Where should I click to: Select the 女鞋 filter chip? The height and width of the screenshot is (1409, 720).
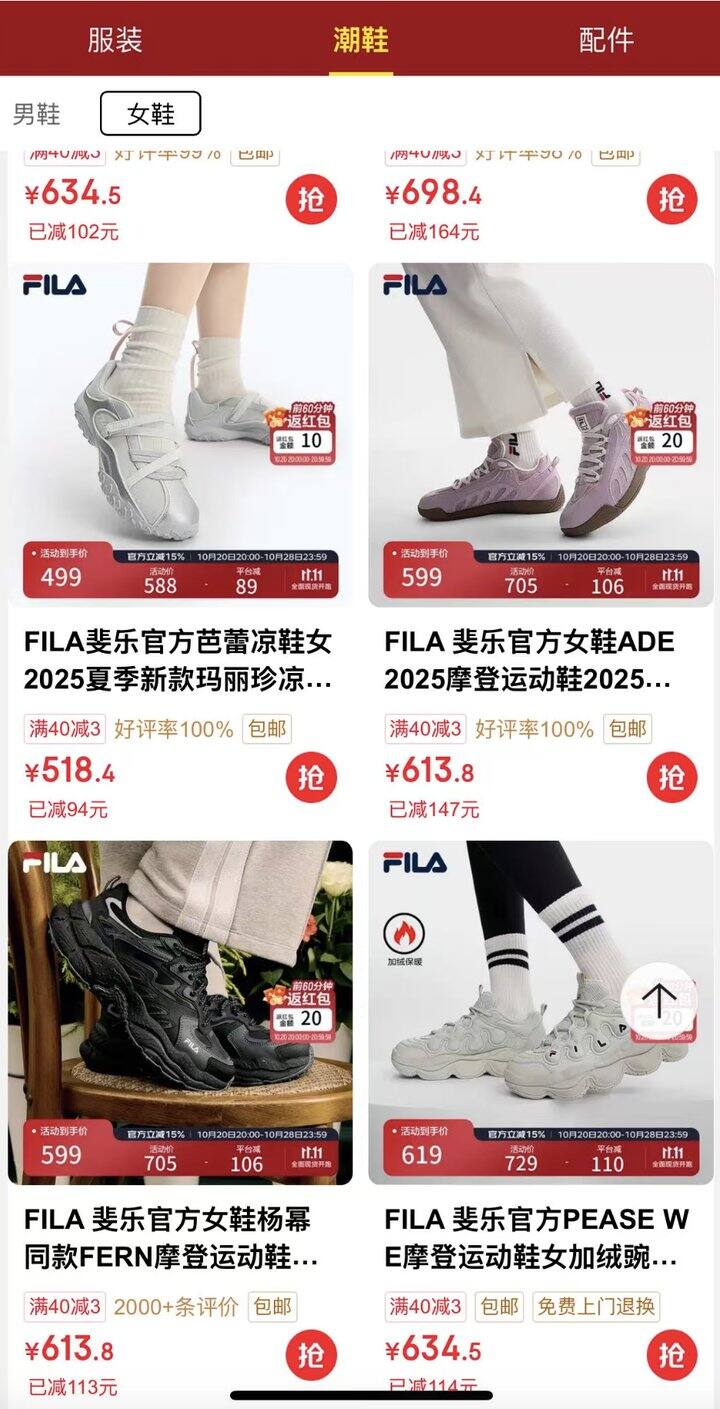coord(150,114)
